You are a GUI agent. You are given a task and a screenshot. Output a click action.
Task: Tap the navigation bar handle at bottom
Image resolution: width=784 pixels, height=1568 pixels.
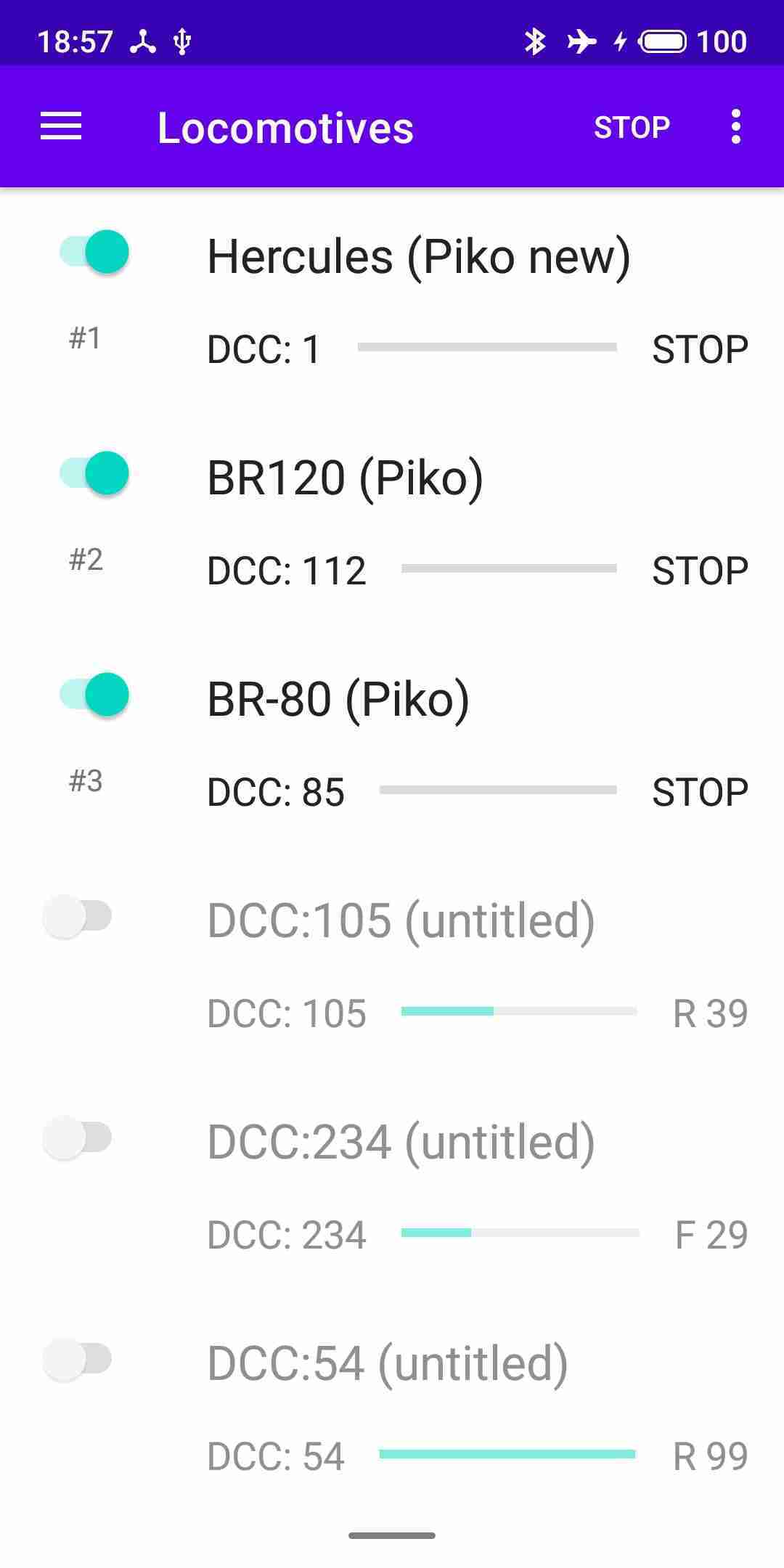[392, 1535]
